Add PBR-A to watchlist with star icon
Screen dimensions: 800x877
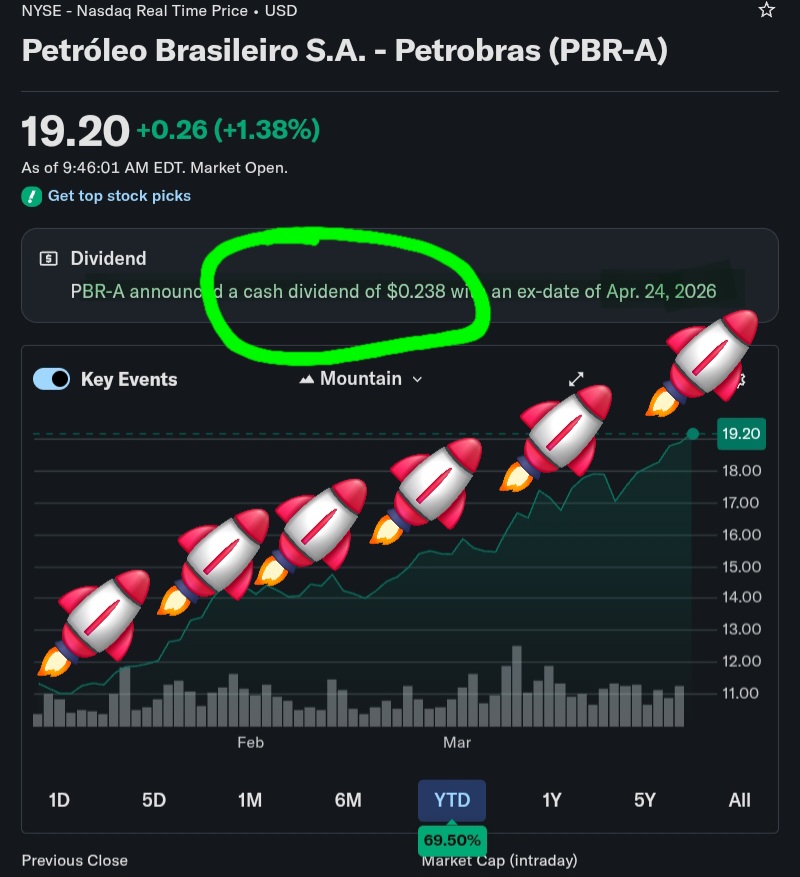766,10
